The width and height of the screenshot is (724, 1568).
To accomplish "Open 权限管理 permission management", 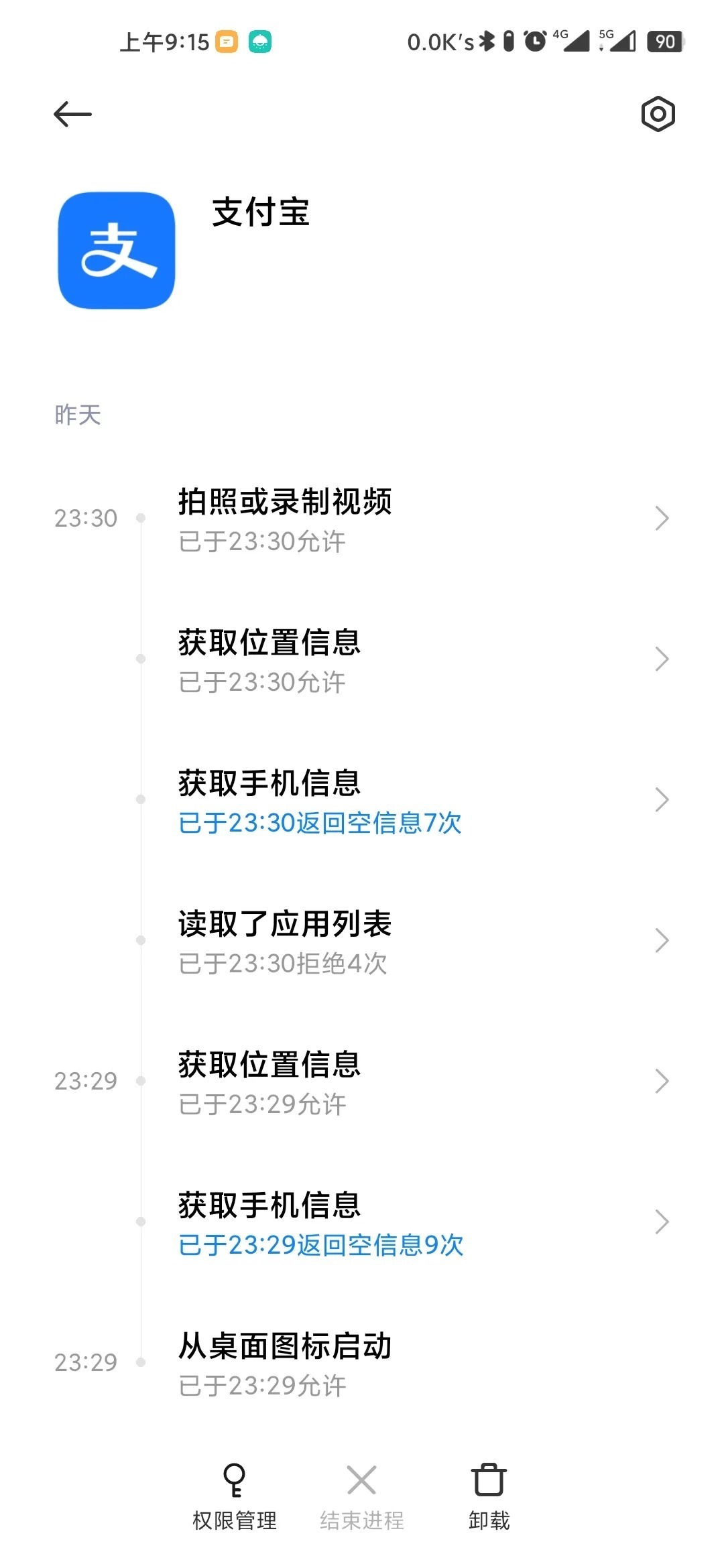I will click(x=234, y=1498).
